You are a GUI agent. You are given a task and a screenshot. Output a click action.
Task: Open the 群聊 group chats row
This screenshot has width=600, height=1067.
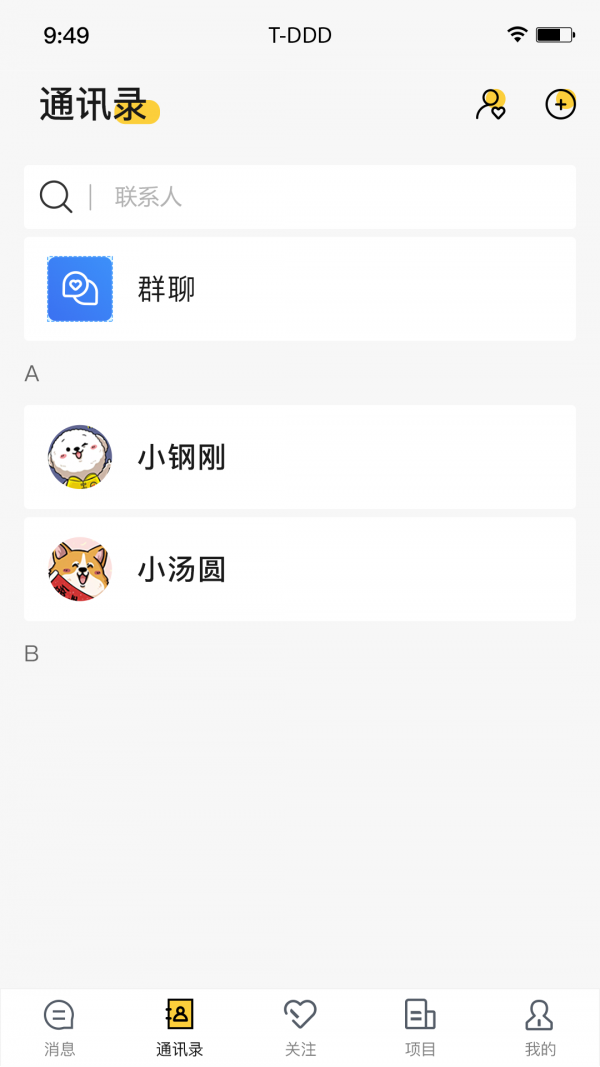pos(300,289)
